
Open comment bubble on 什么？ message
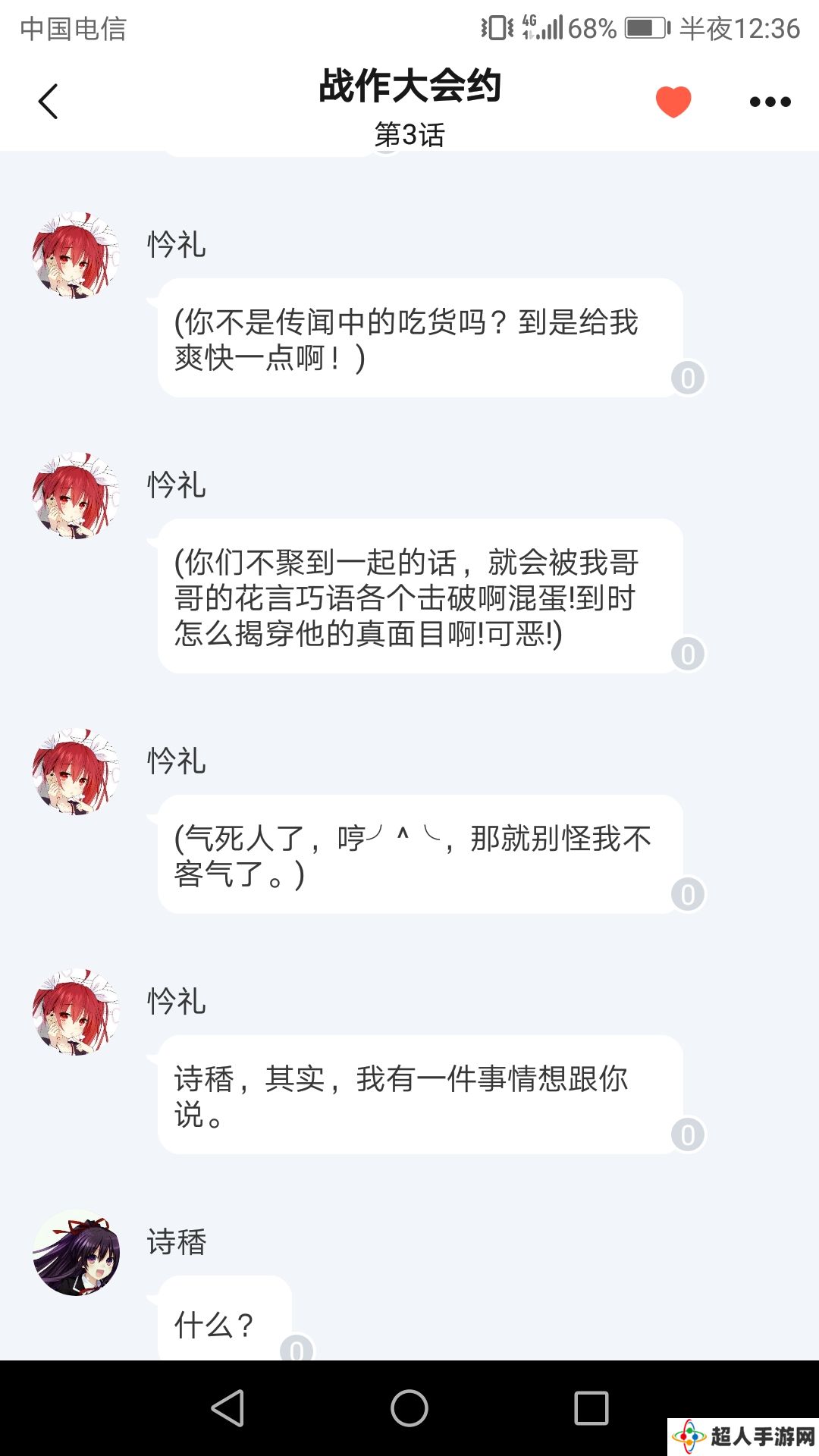297,1349
